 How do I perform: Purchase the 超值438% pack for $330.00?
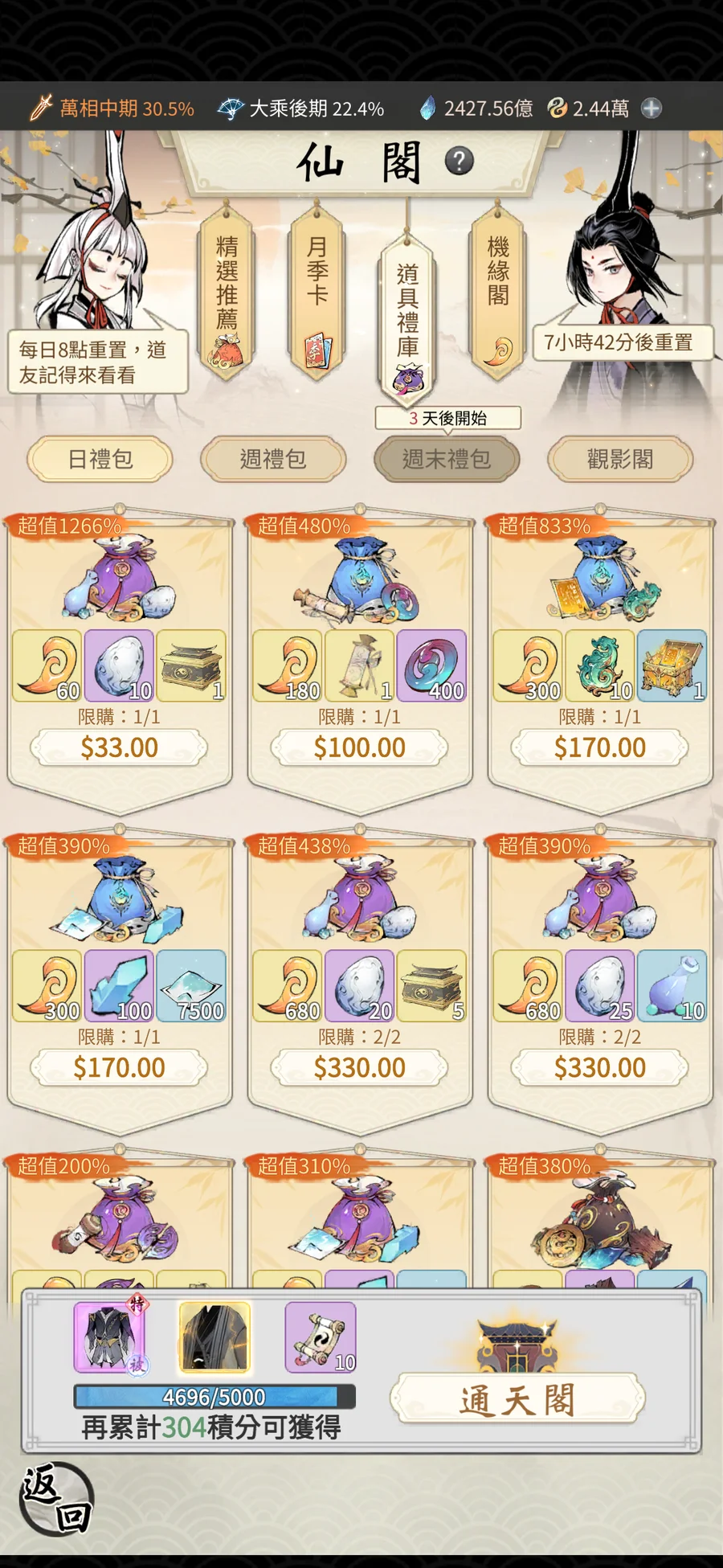pos(359,1067)
